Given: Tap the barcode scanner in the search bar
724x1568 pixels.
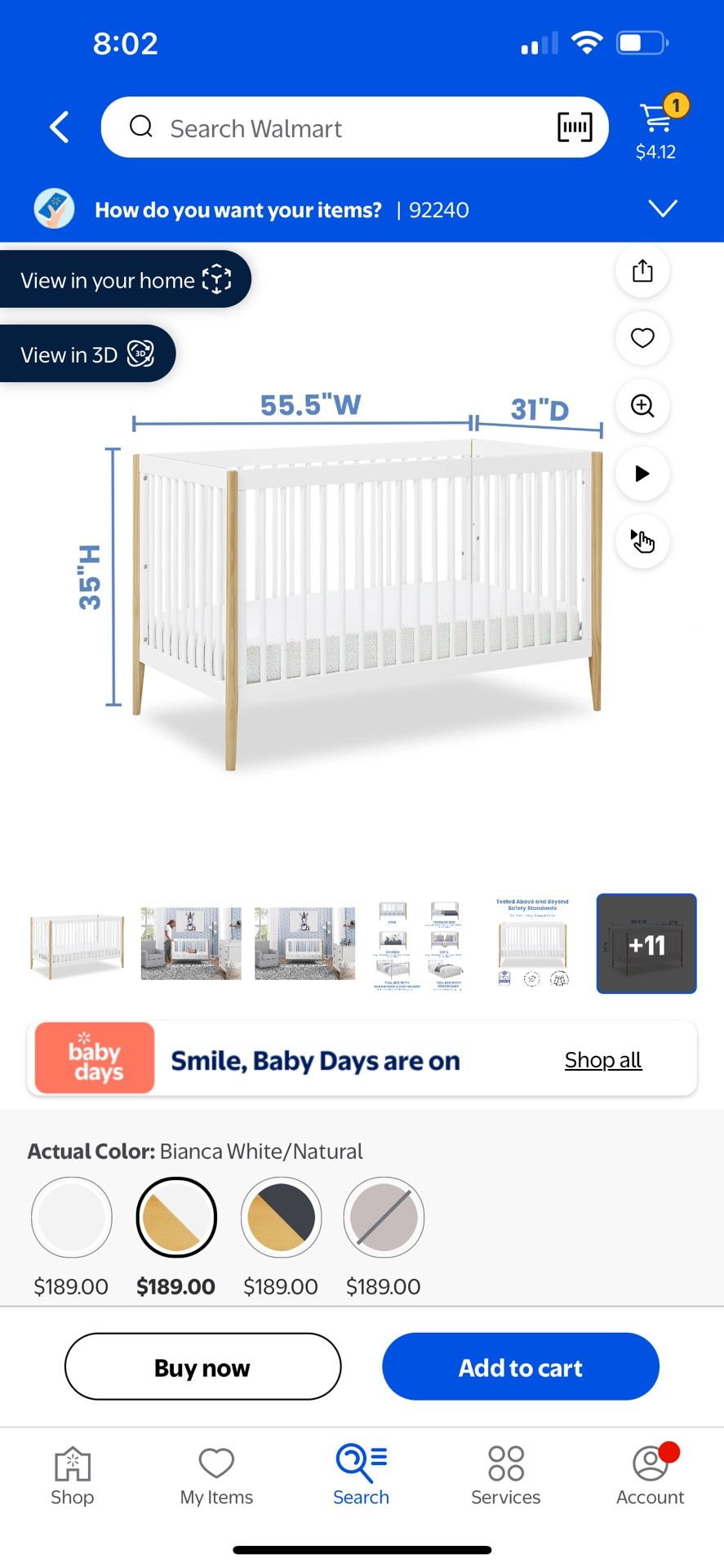Looking at the screenshot, I should coord(574,127).
